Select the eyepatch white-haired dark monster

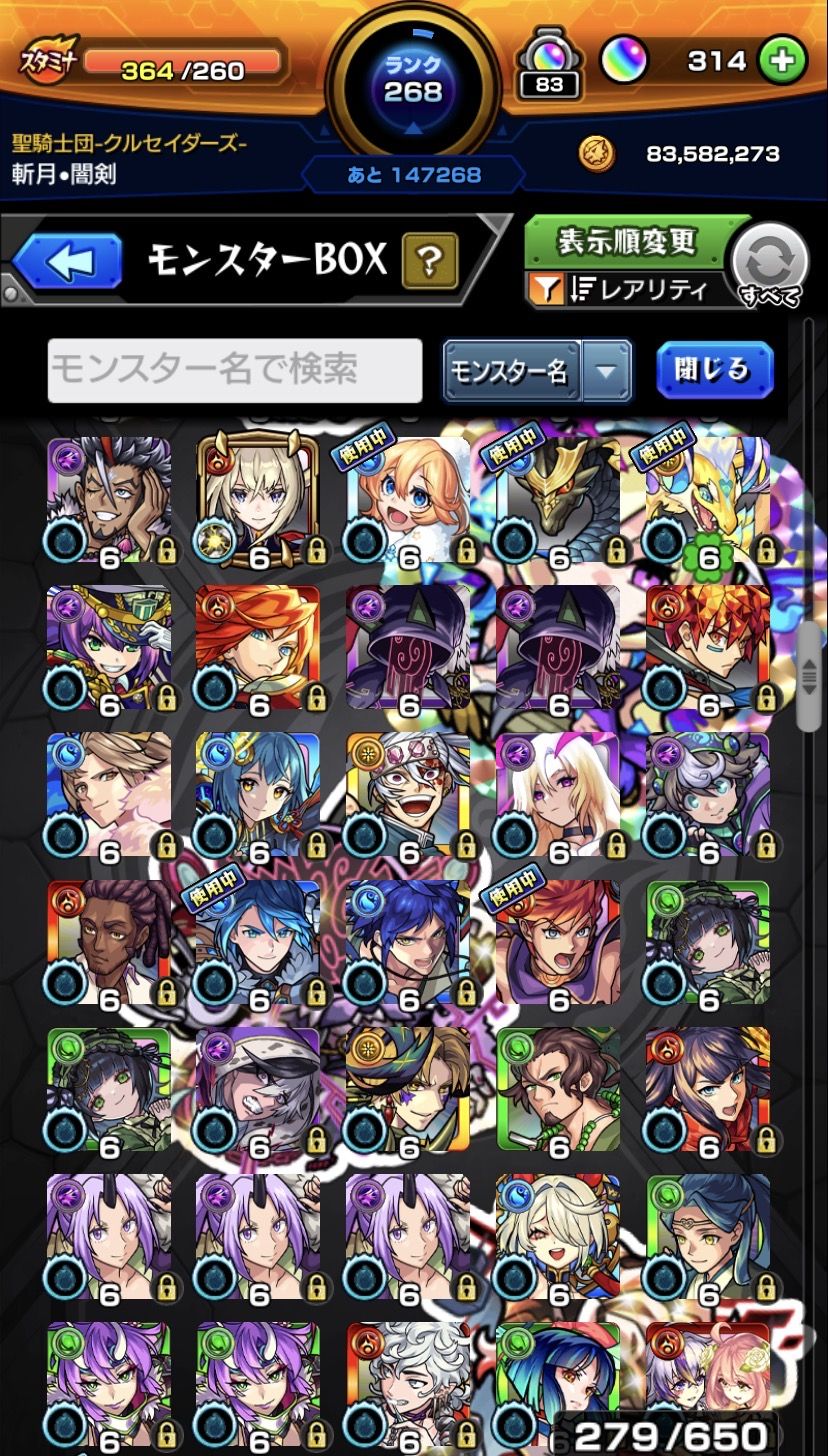pyautogui.click(x=258, y=1090)
